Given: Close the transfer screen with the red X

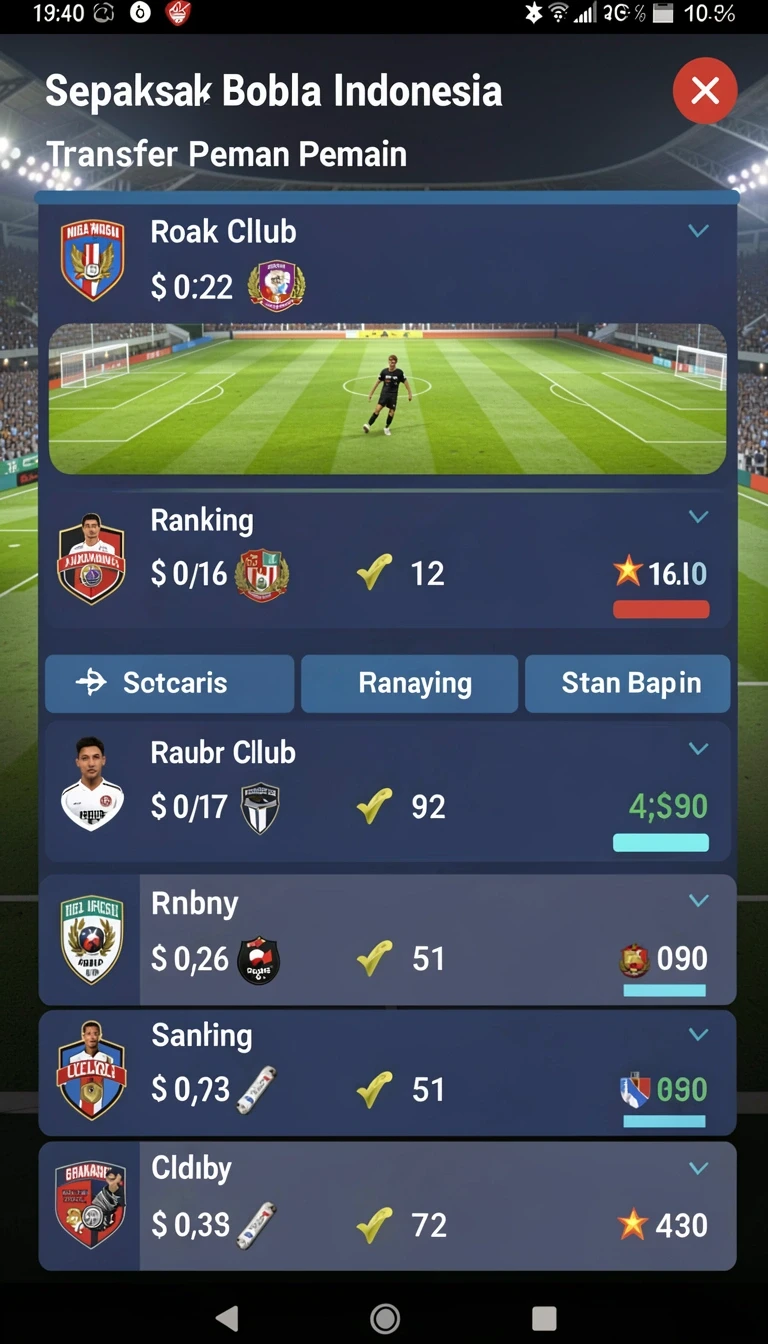Looking at the screenshot, I should [x=705, y=91].
